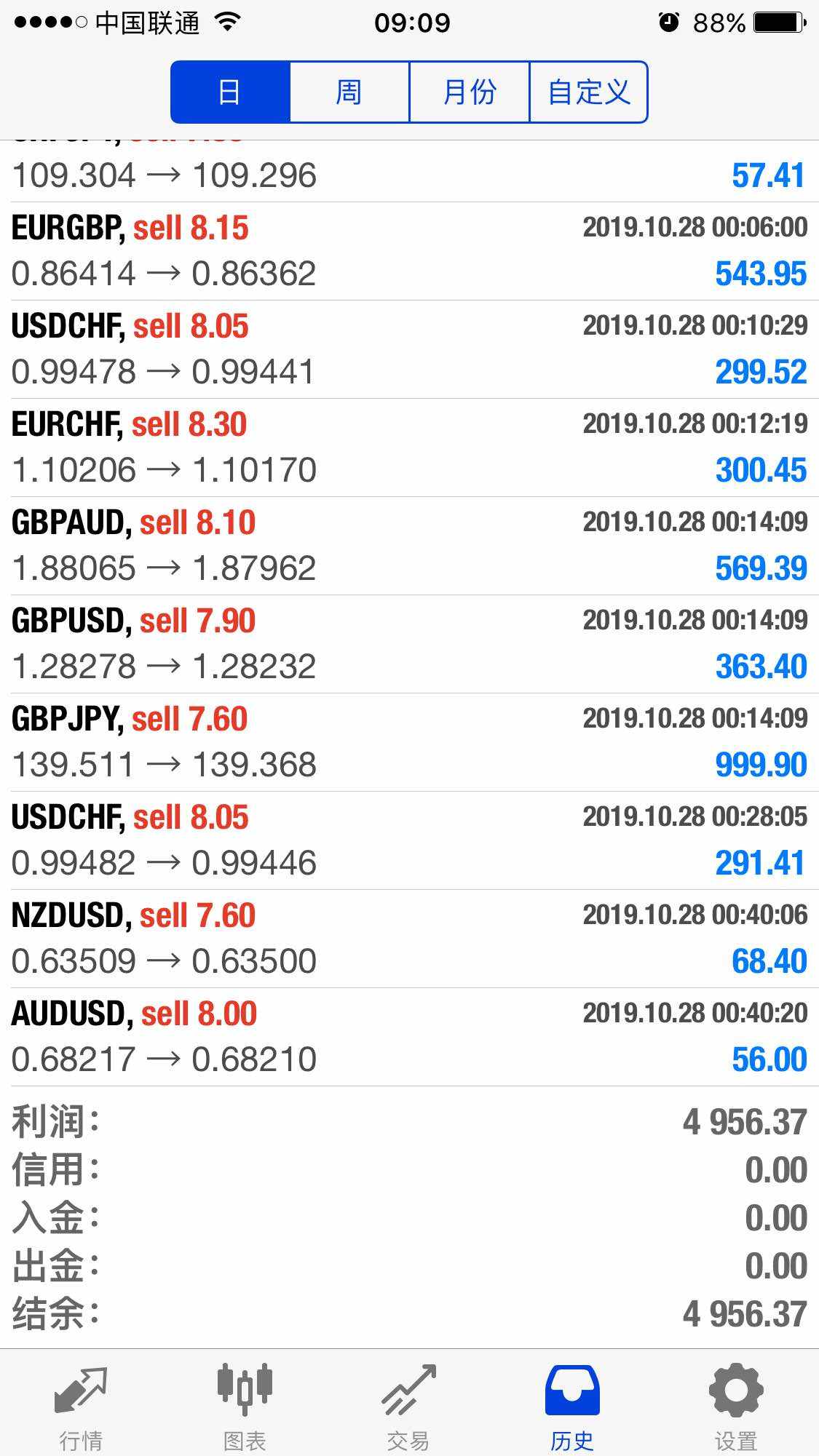Expand the EURGBP sell 8.15 trade

(409, 251)
